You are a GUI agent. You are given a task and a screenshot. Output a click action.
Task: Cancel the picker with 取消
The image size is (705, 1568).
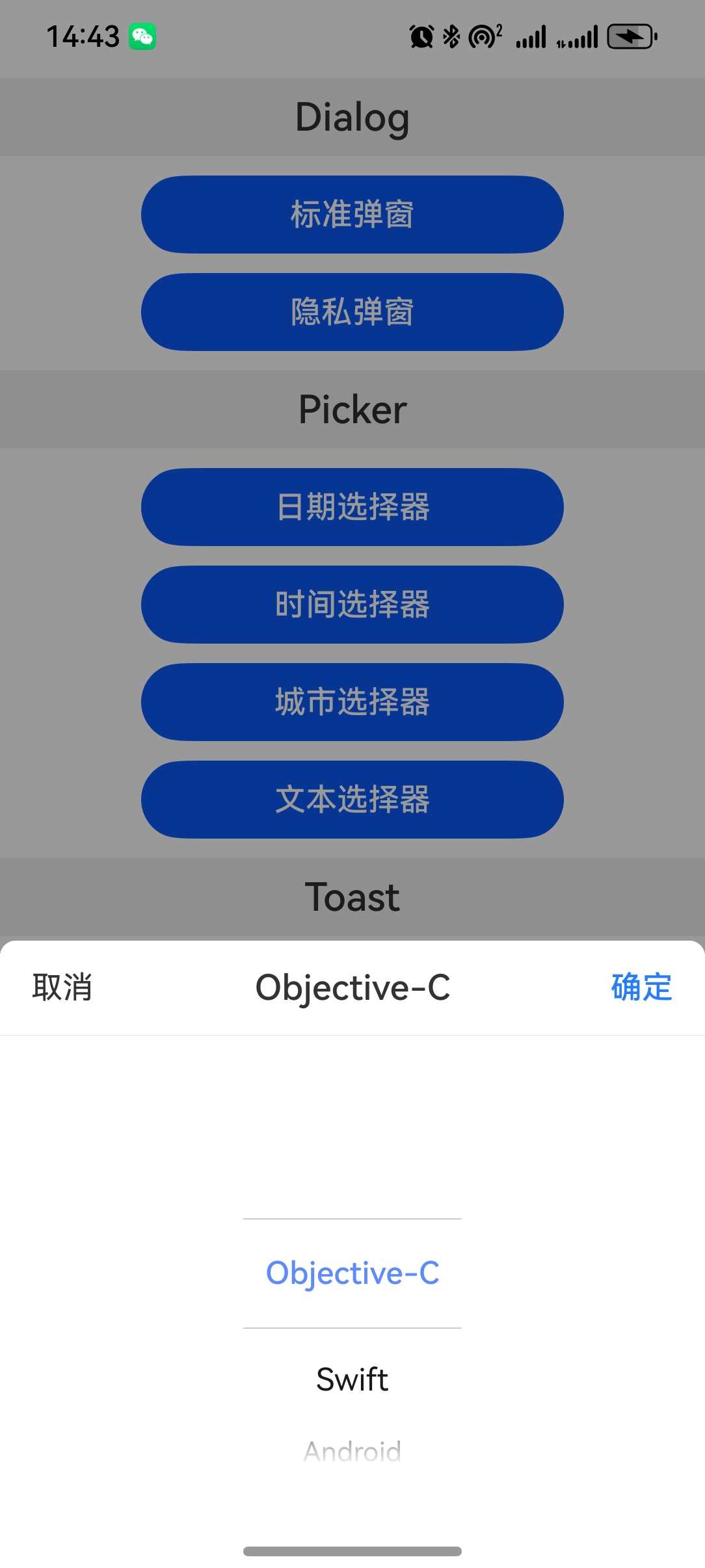(x=63, y=987)
